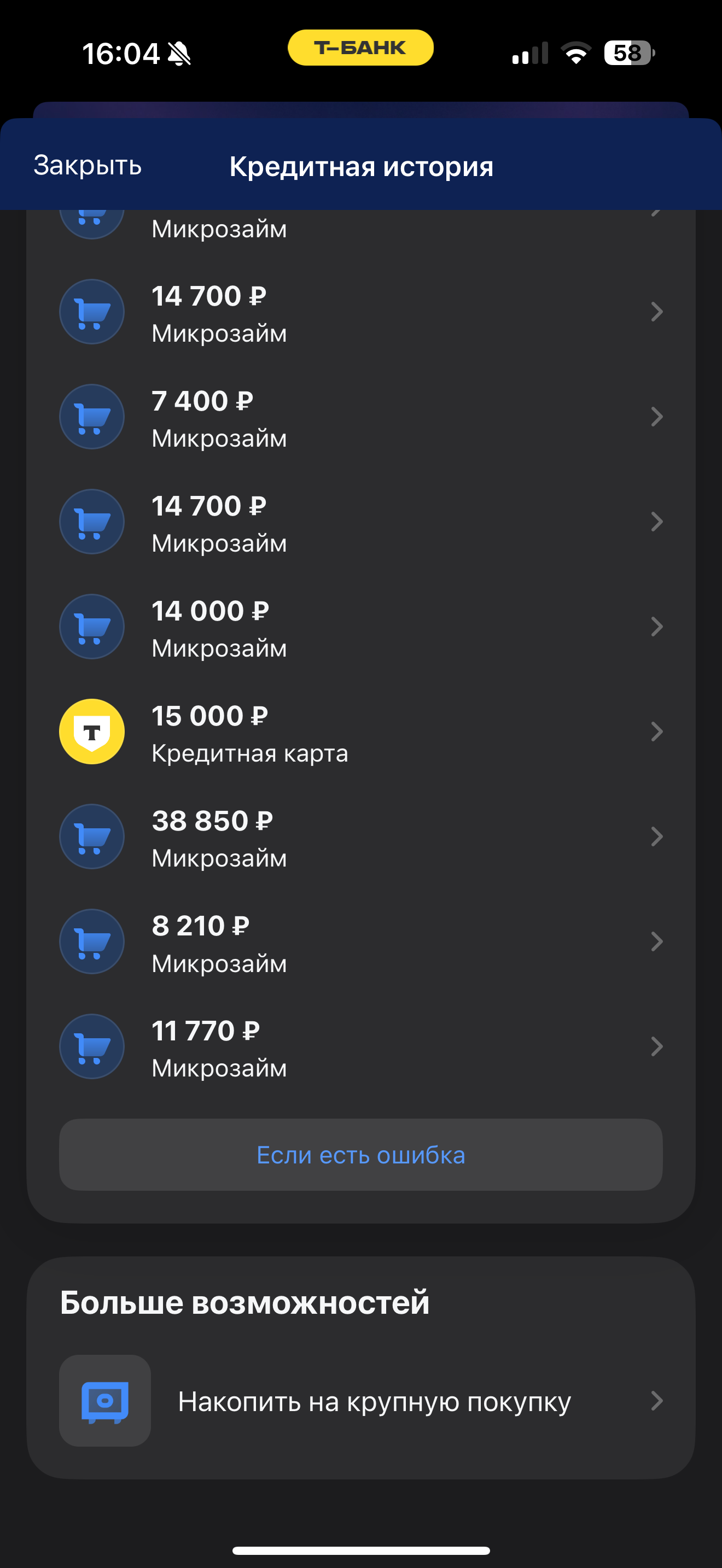The height and width of the screenshot is (1568, 722).
Task: Open the 11 770 ₽ Микрозайм entry
Action: click(x=361, y=1047)
